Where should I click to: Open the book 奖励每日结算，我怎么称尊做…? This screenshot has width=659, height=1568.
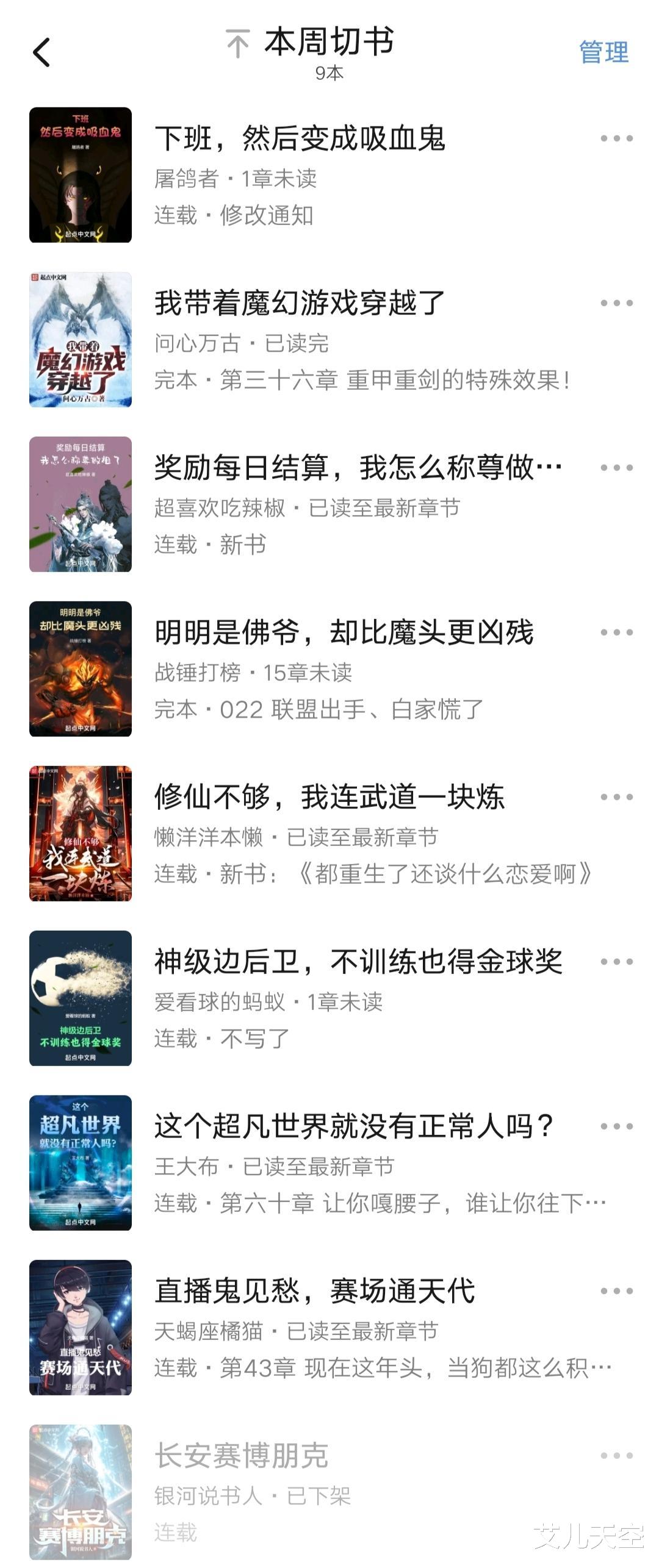[358, 468]
